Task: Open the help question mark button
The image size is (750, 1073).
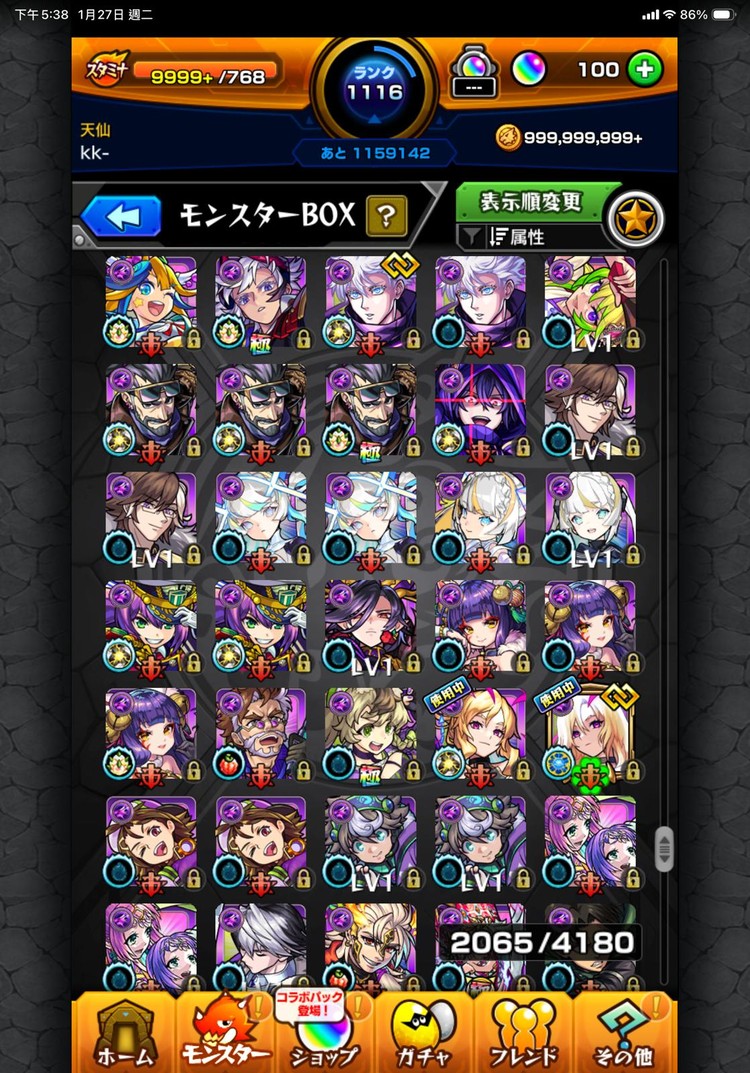Action: point(387,214)
